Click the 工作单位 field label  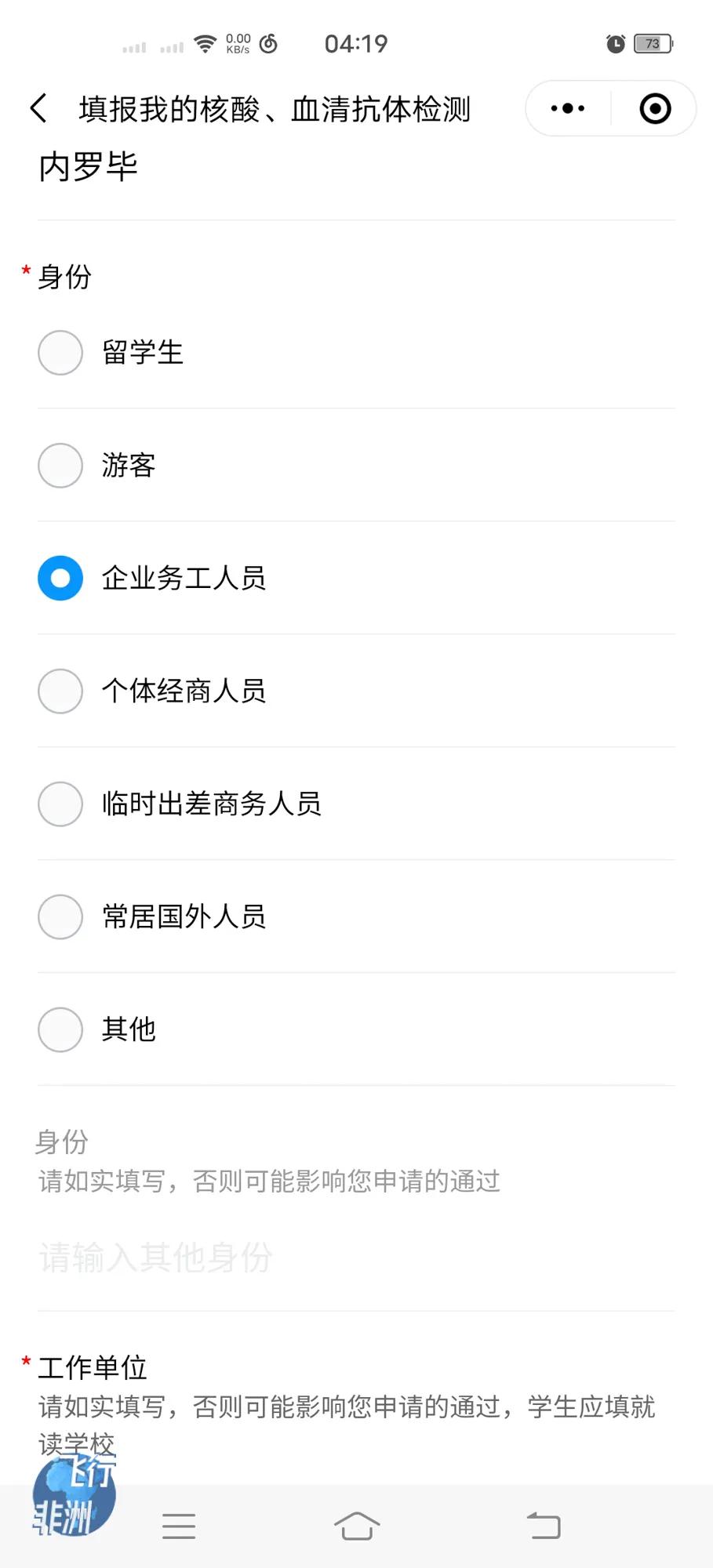click(93, 1366)
